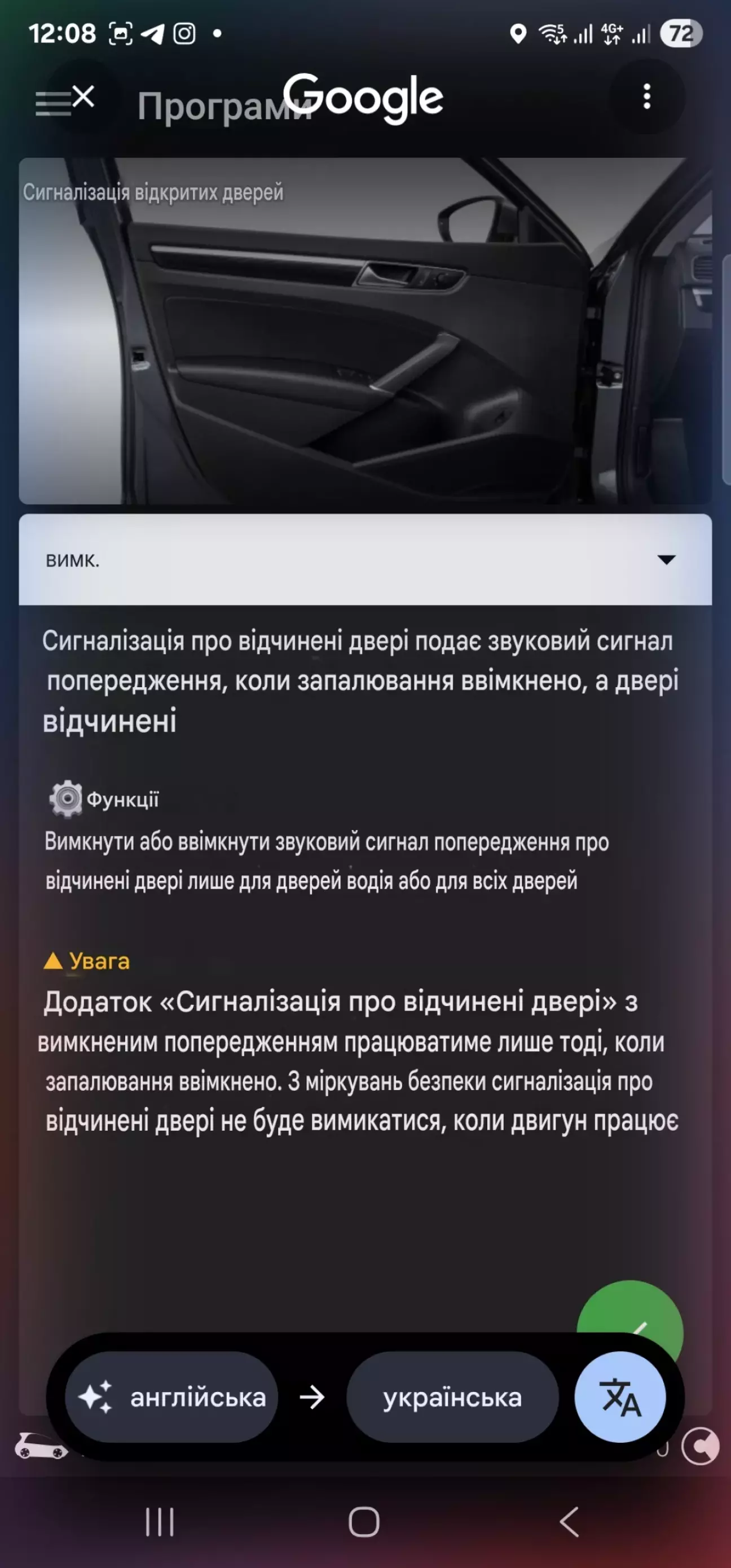
Task: Tap the blue translate icon button
Action: (620, 1397)
